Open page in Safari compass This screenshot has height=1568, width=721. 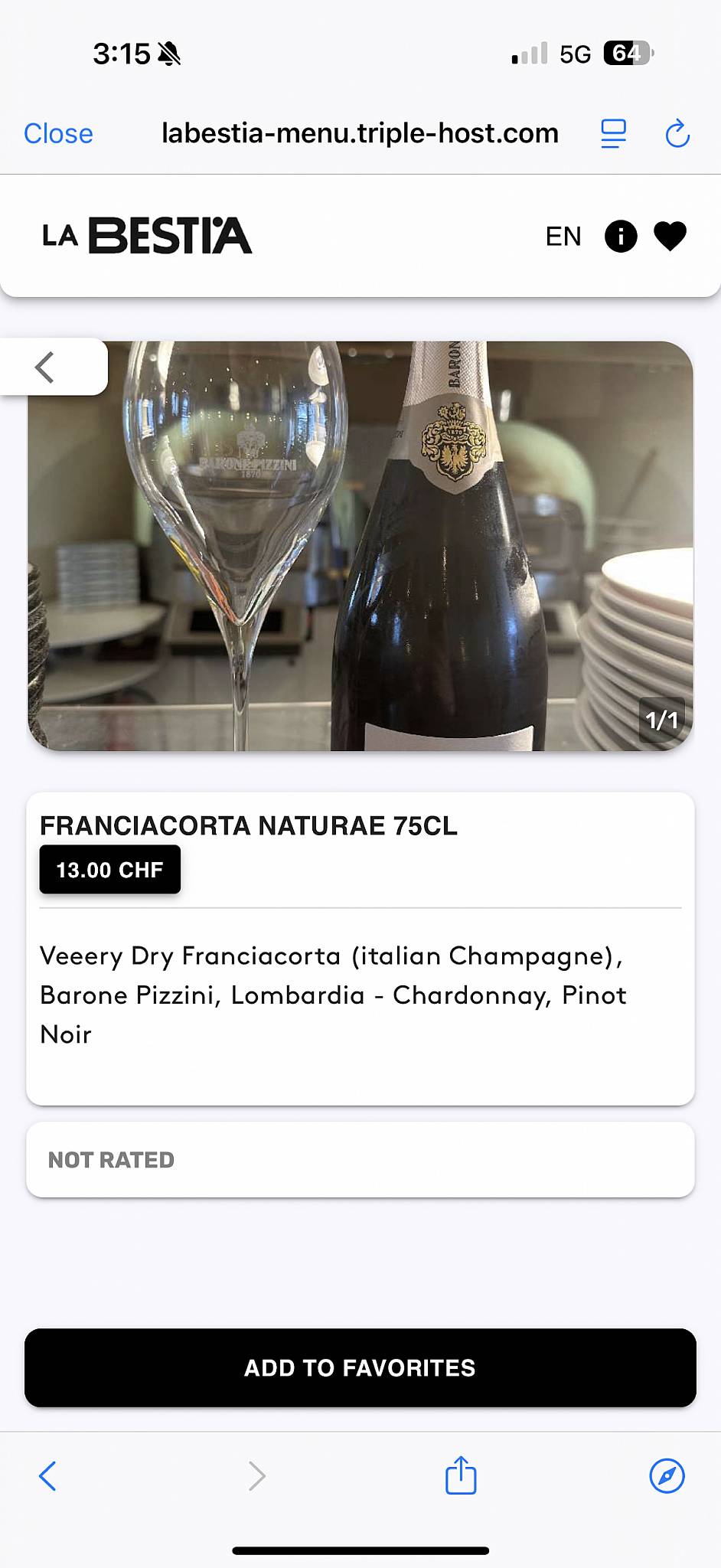coord(667,1475)
